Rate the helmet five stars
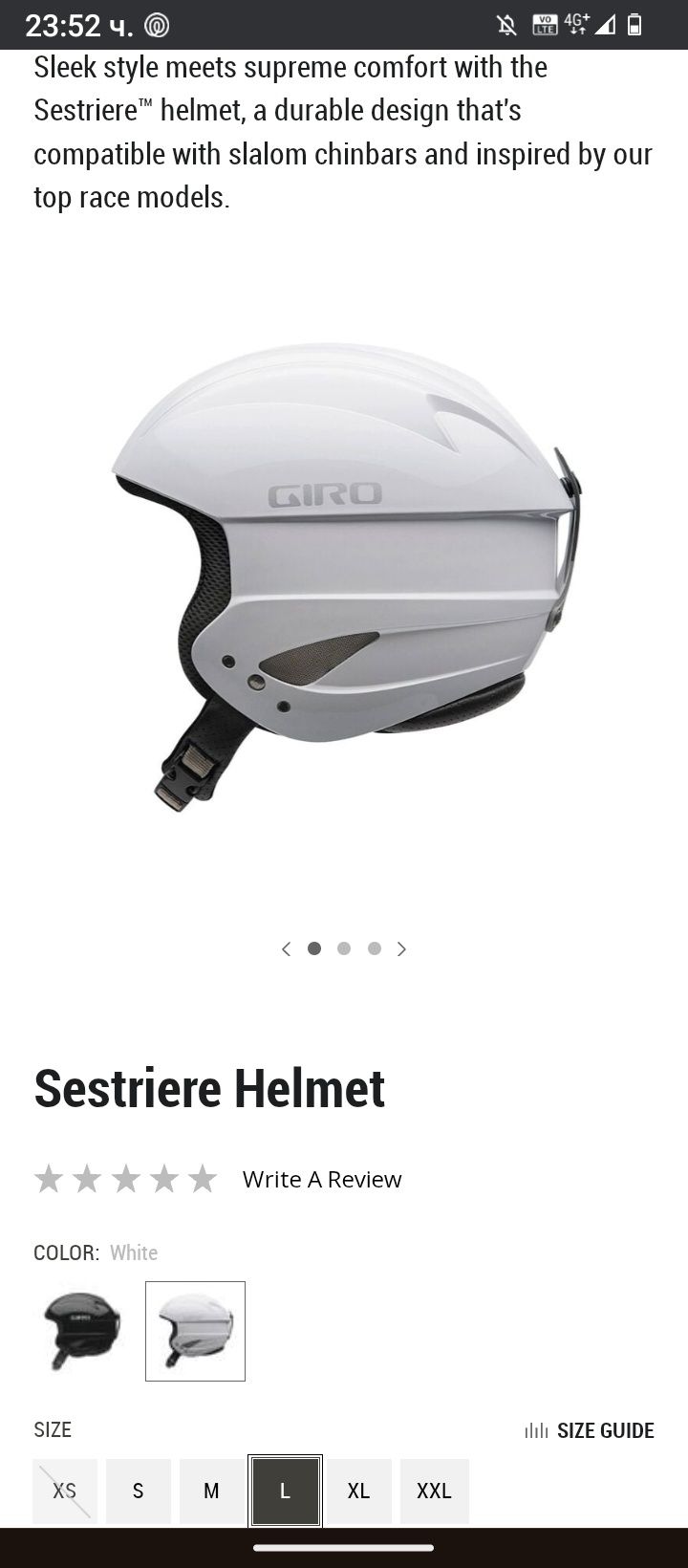Viewport: 688px width, 1568px height. pyautogui.click(x=203, y=1179)
